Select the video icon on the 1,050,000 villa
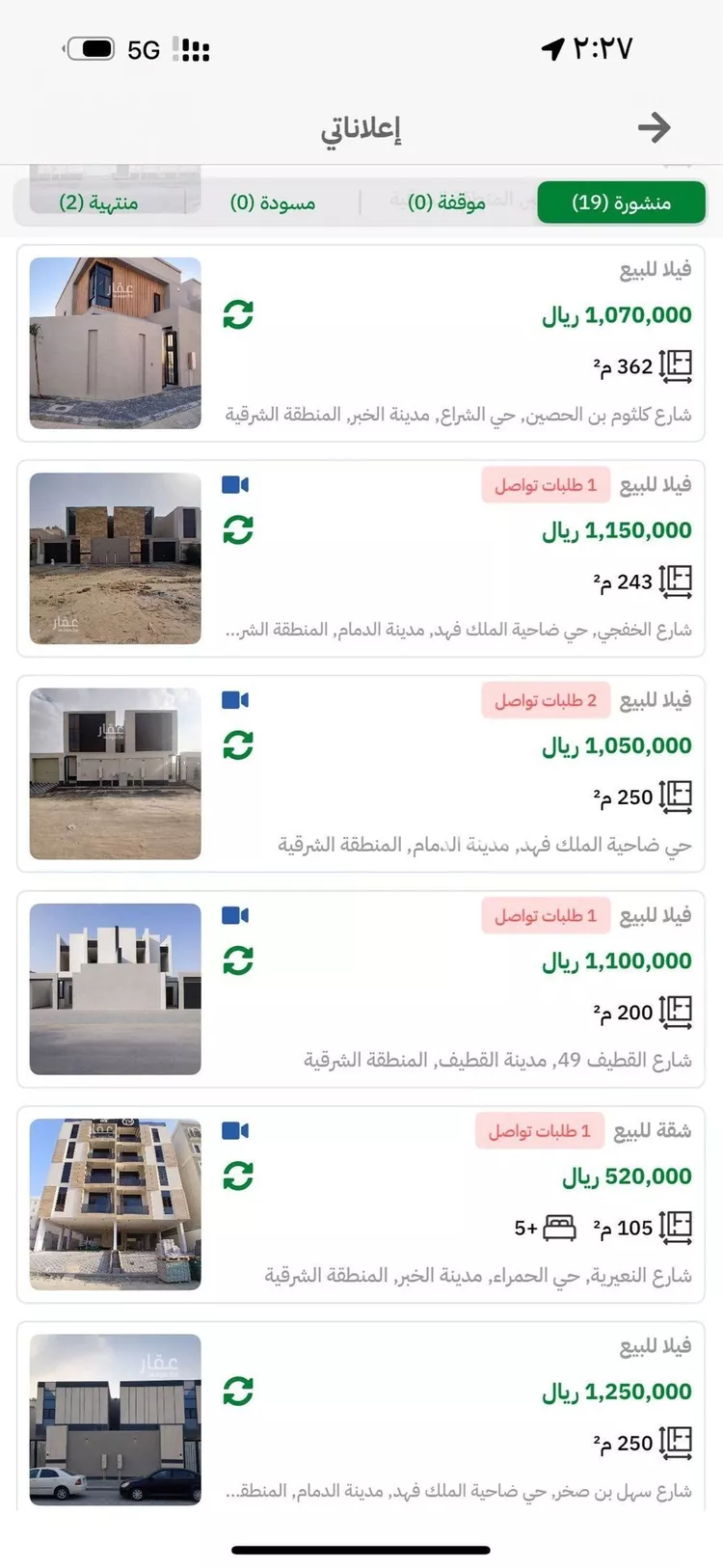 [x=235, y=700]
